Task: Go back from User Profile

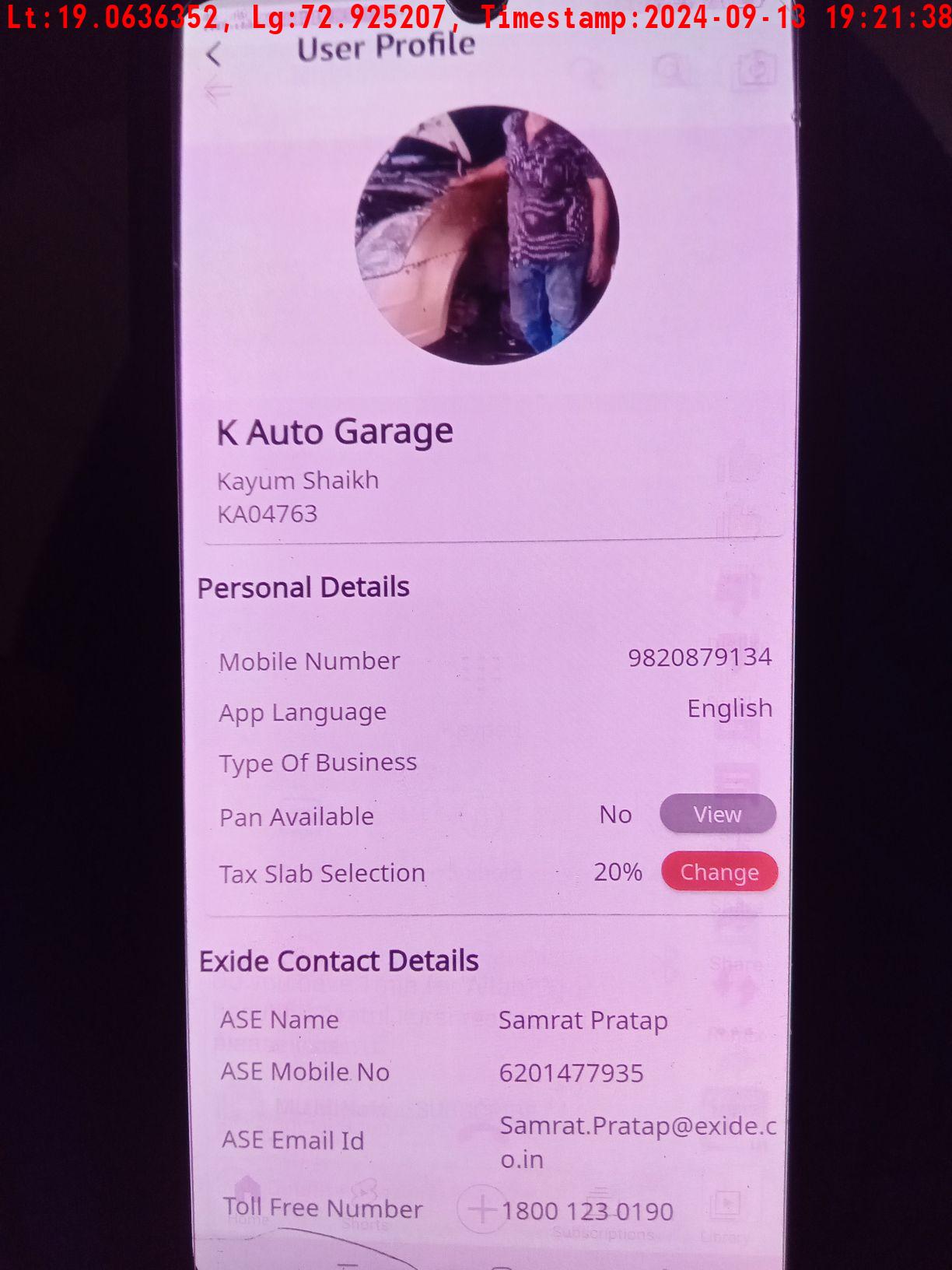Action: click(214, 54)
